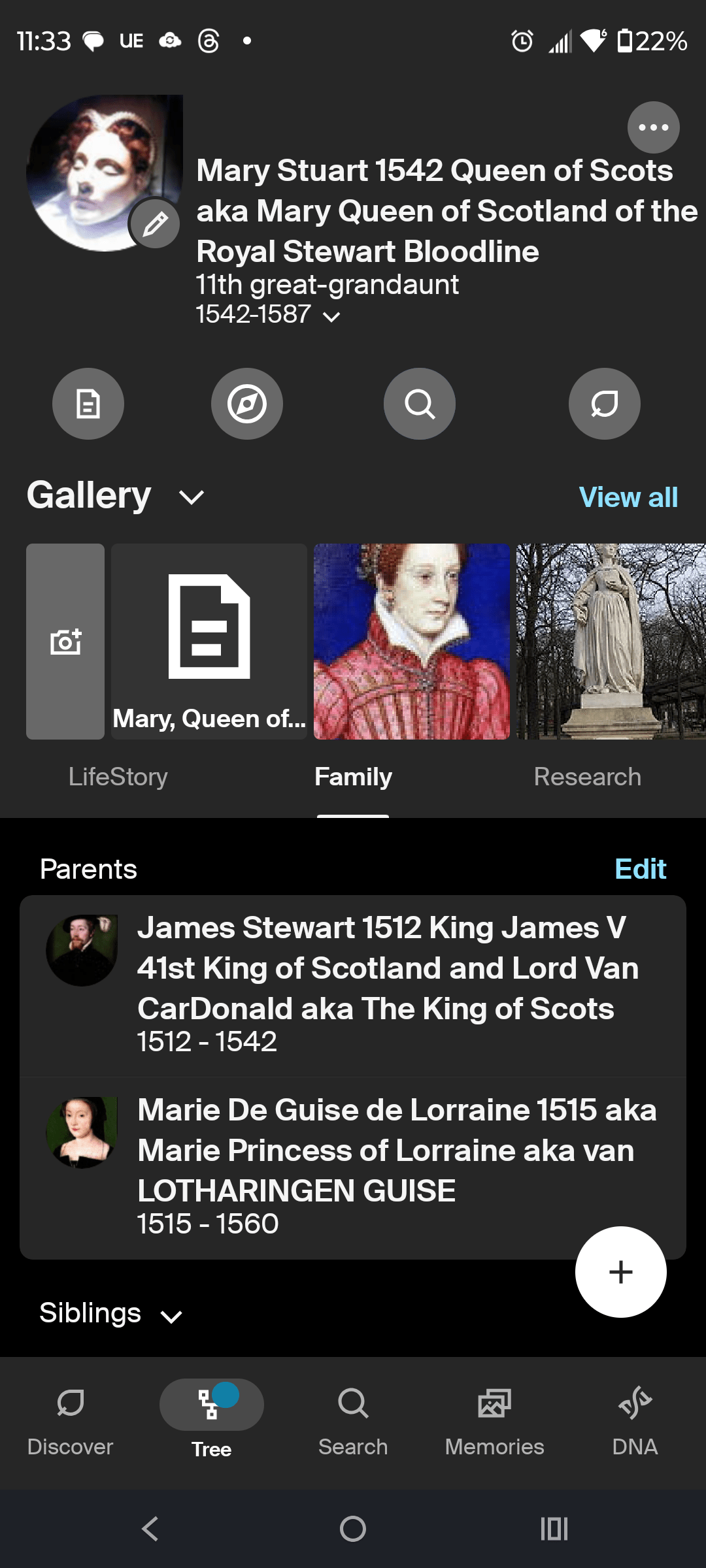The image size is (706, 1568).
Task: Open the LifeStory document icon below the name
Action: point(88,403)
